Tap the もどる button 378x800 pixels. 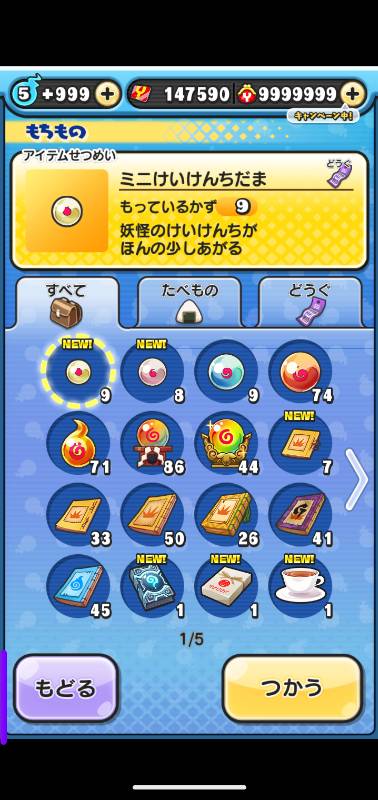coord(66,688)
